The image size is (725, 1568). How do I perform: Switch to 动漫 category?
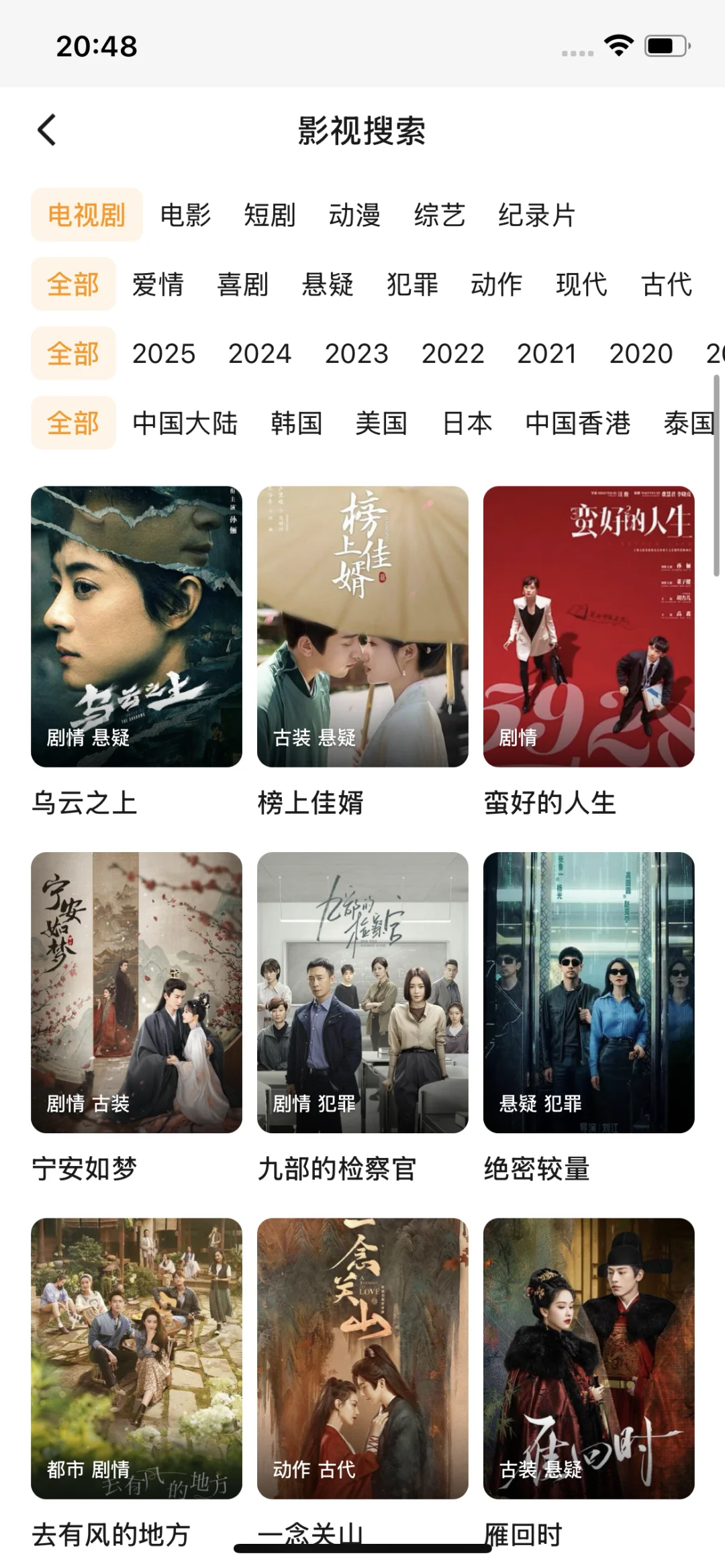(354, 215)
